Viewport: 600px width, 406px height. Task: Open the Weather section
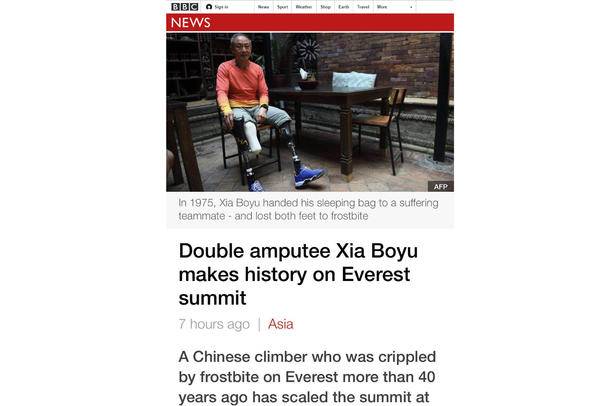pos(304,7)
